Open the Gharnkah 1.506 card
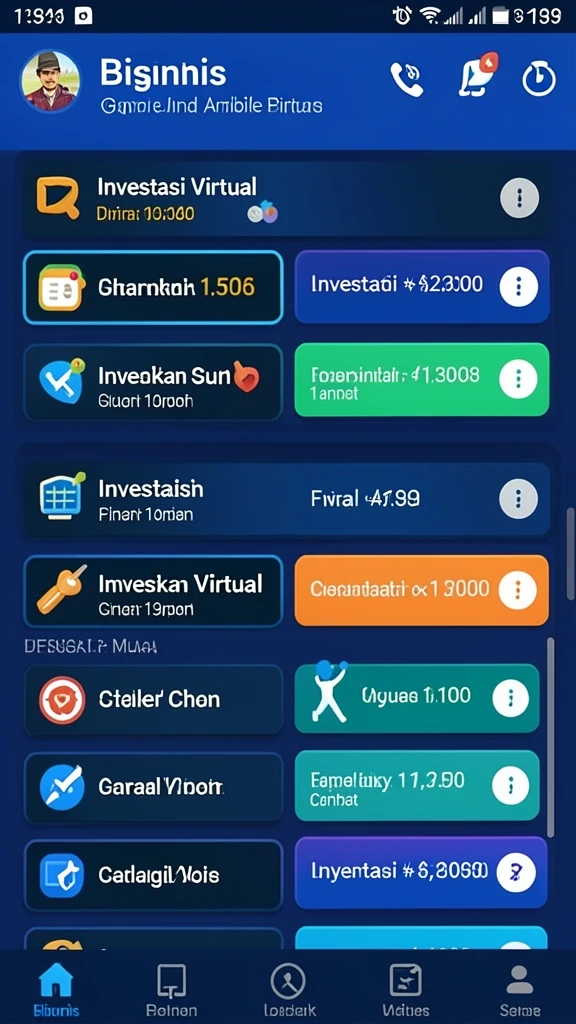576x1024 pixels. click(153, 287)
